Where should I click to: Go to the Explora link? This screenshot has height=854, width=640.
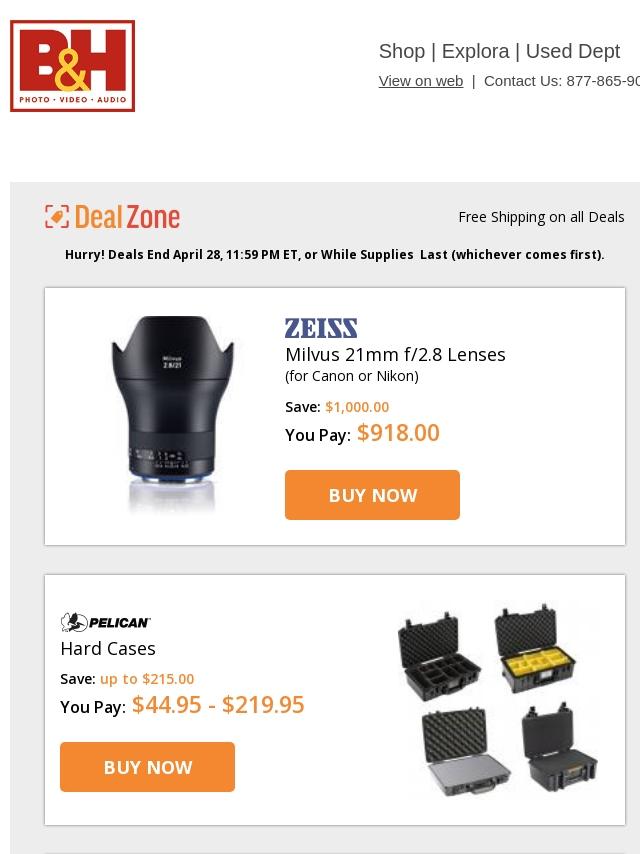(x=475, y=51)
